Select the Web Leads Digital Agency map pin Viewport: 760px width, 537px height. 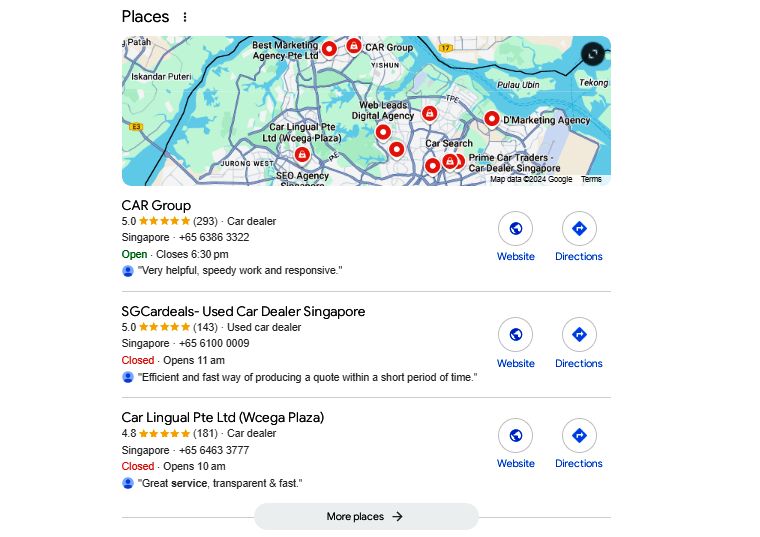click(x=429, y=113)
